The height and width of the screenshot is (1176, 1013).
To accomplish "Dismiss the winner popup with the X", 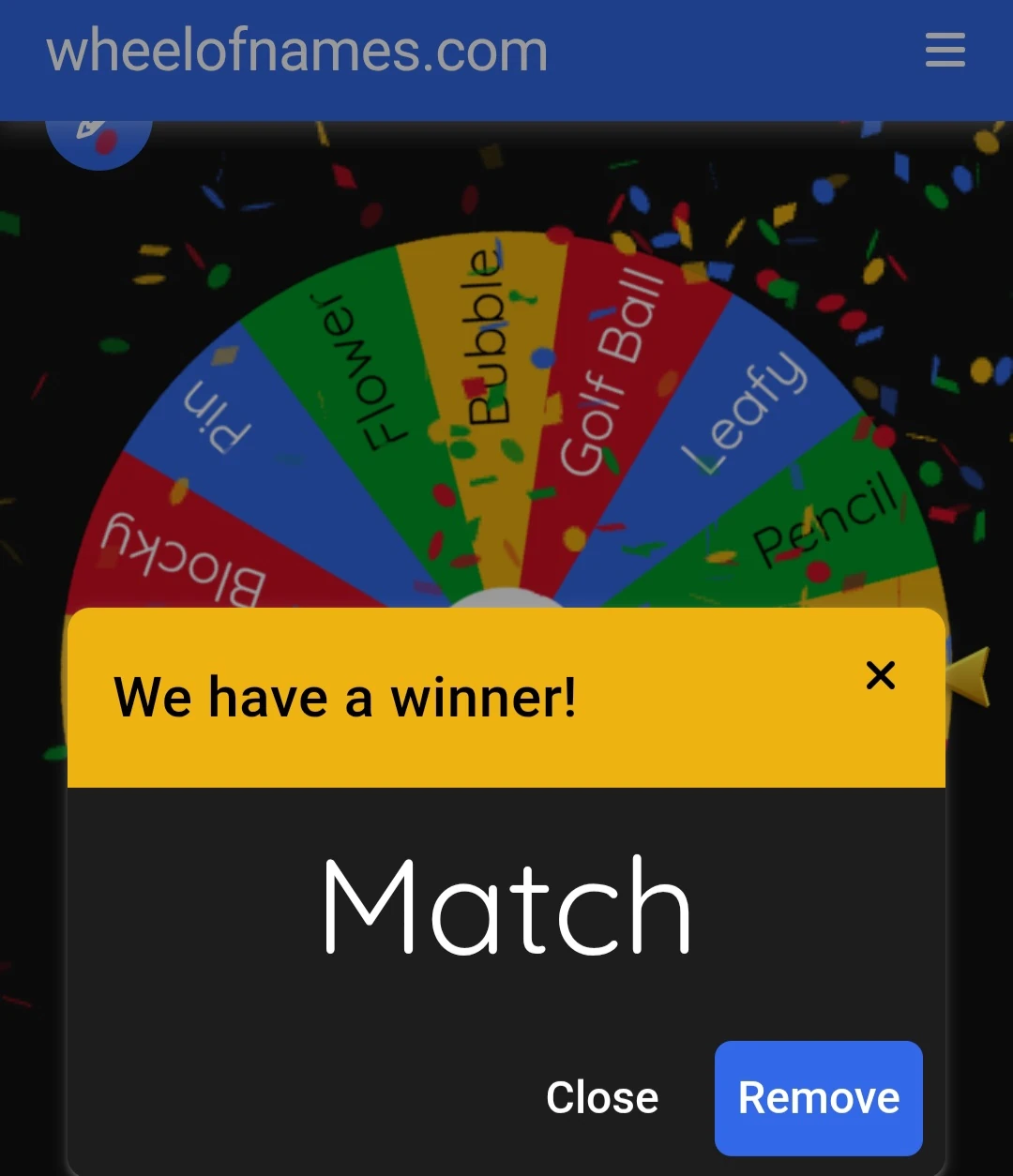I will click(881, 675).
